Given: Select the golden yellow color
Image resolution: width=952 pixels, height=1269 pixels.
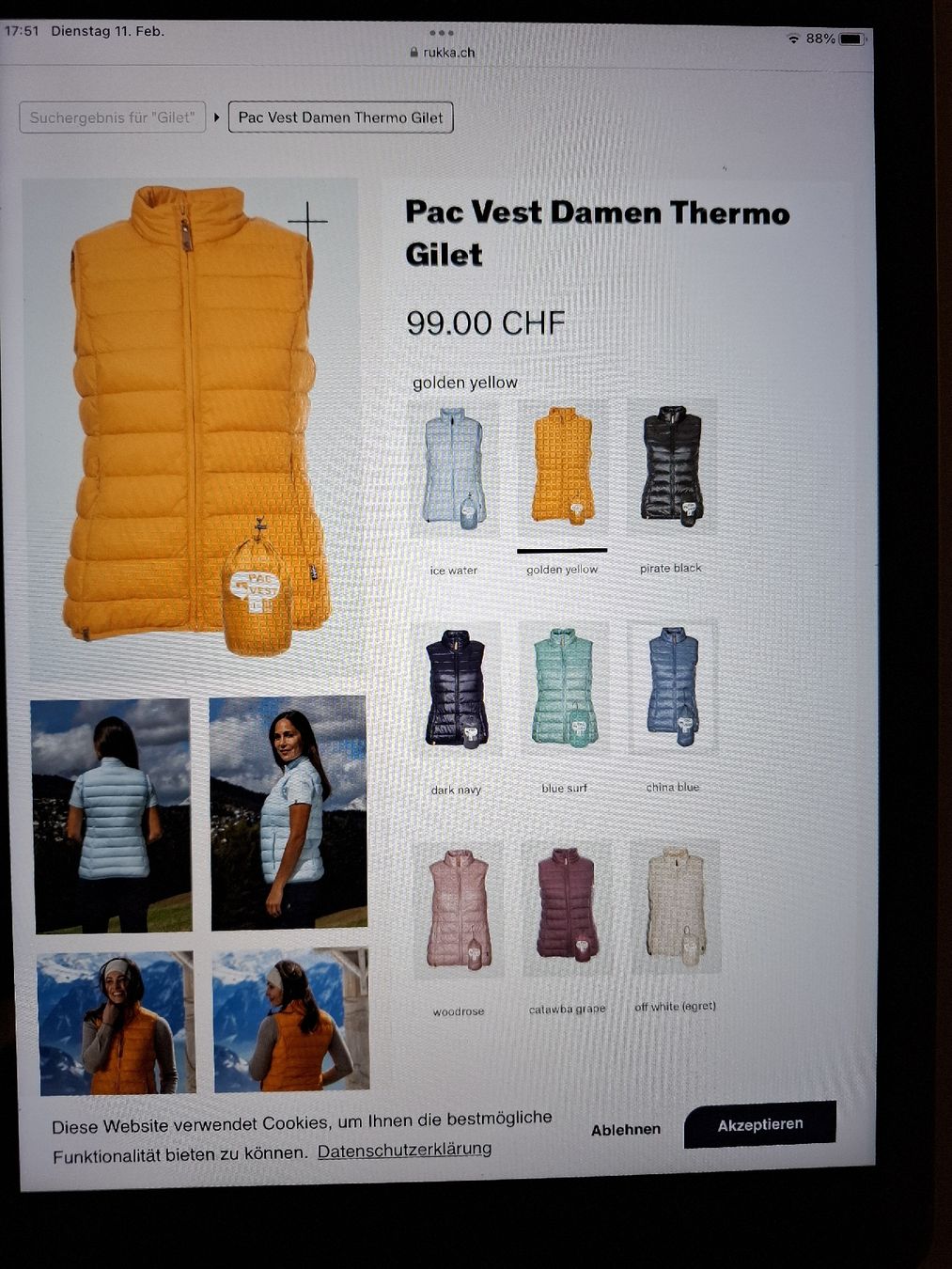Looking at the screenshot, I should pyautogui.click(x=562, y=465).
